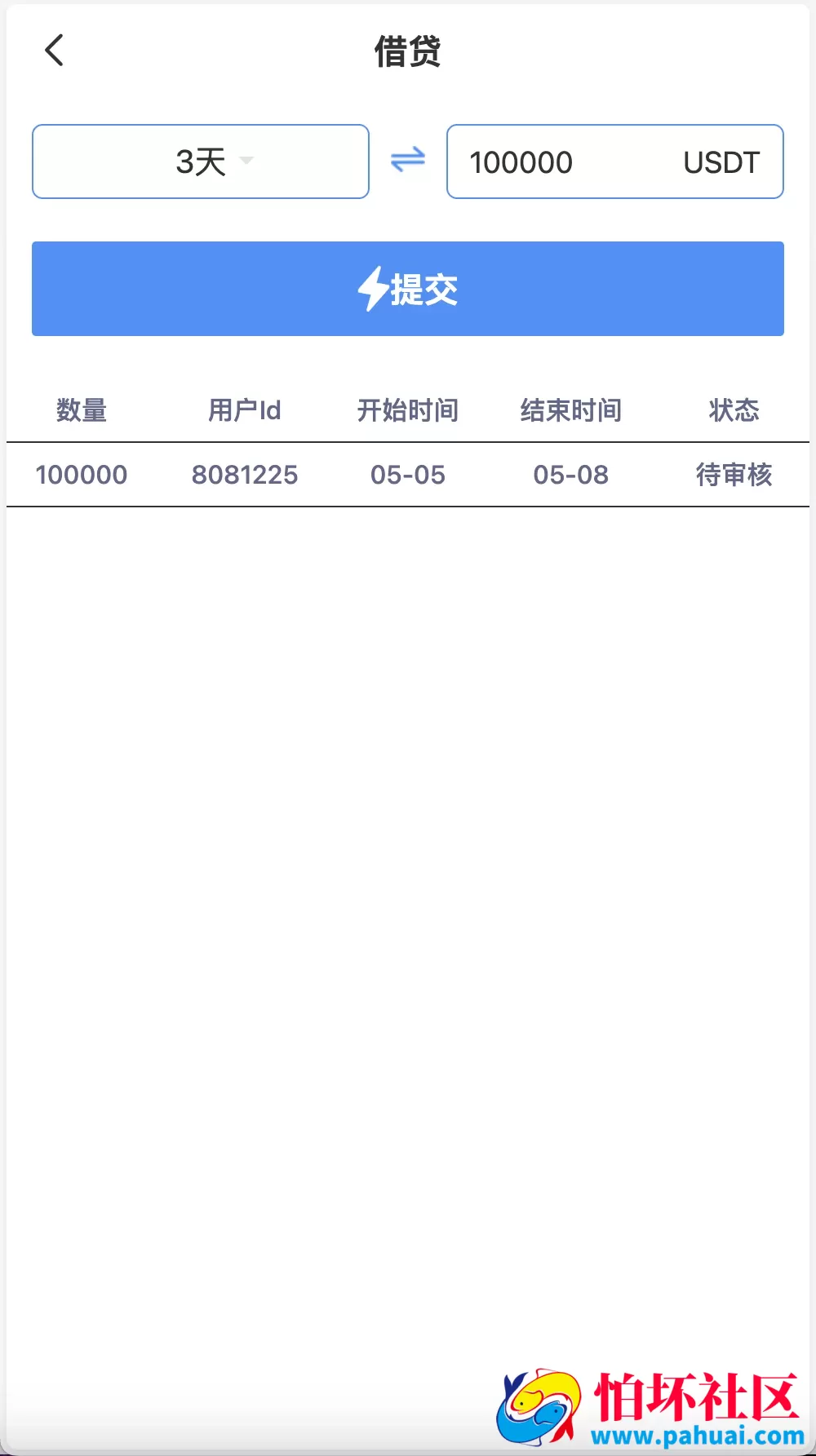Screen dimensions: 816x1456
Task: Select the 状态 column header
Action: pos(734,410)
